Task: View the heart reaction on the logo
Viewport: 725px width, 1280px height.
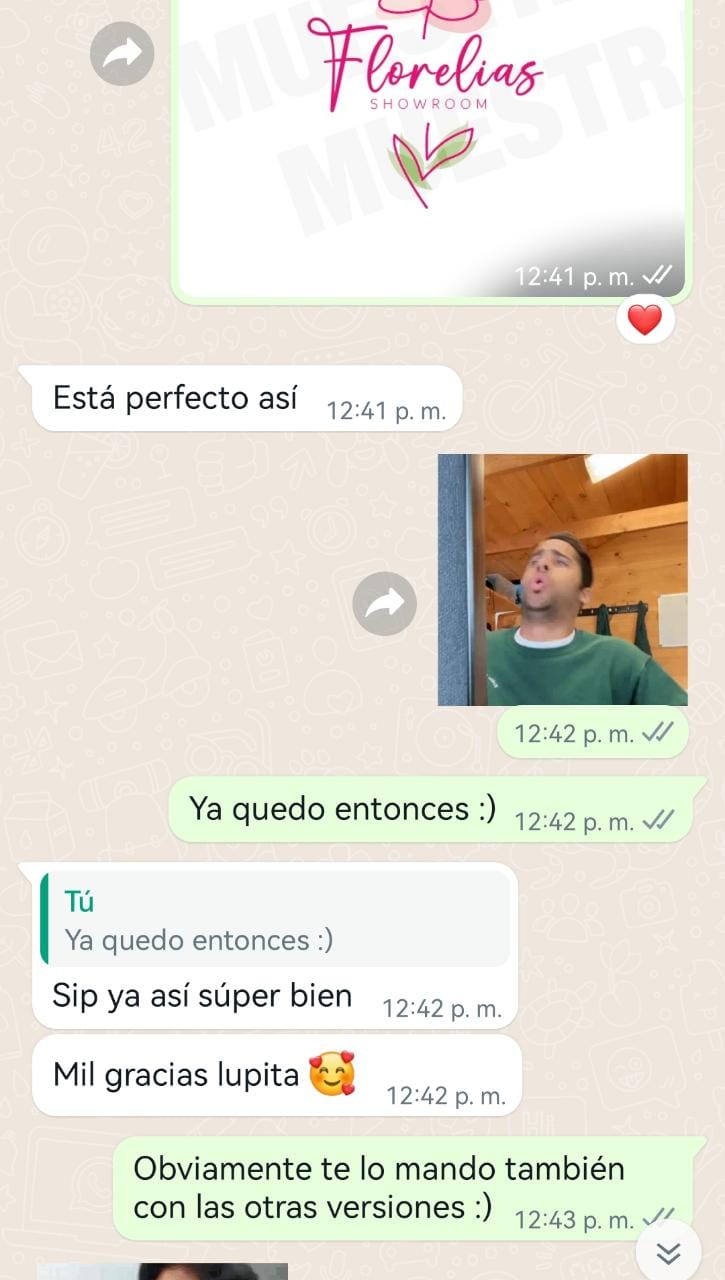Action: pos(645,320)
